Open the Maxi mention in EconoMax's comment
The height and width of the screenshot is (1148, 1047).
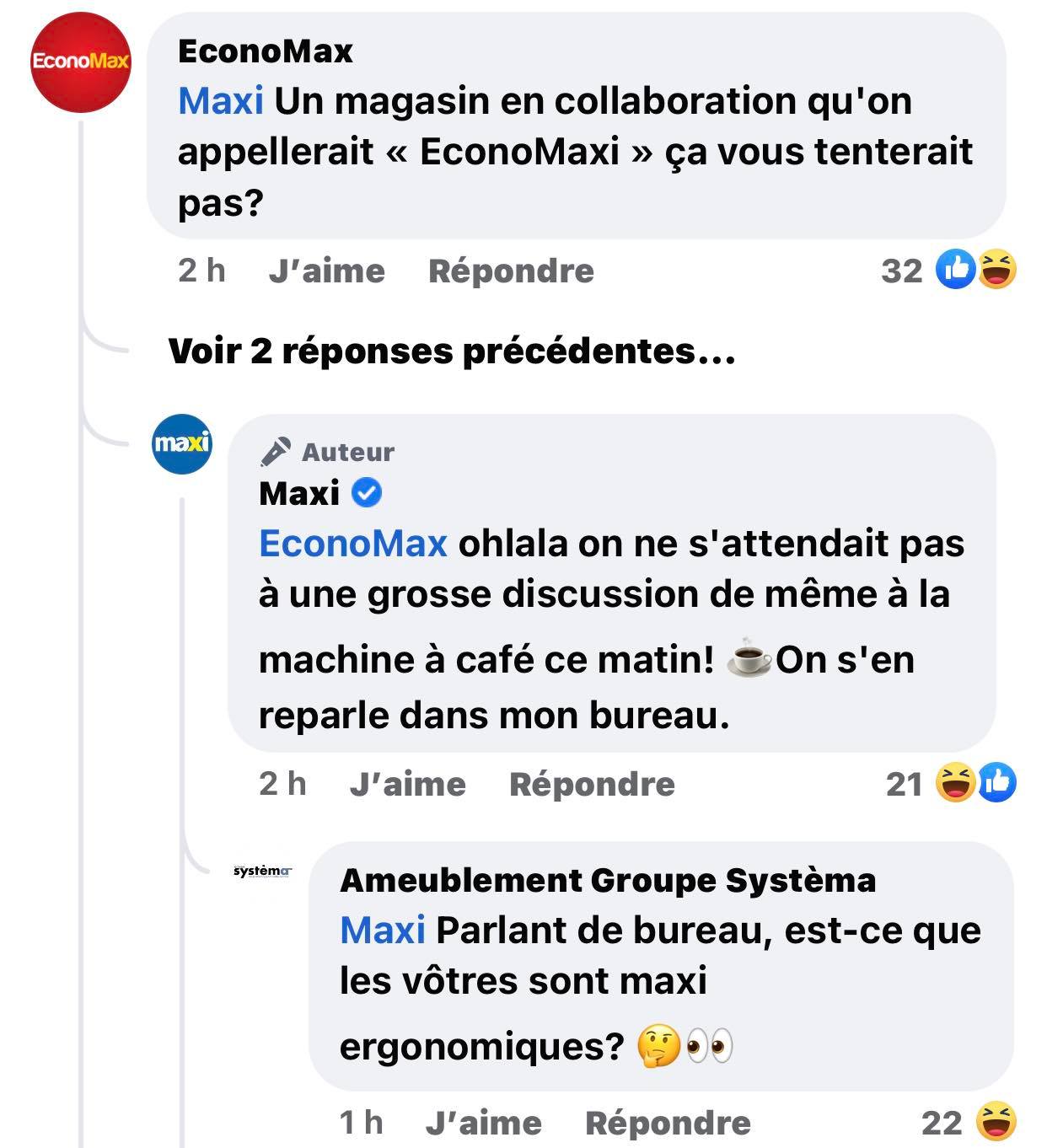click(221, 101)
